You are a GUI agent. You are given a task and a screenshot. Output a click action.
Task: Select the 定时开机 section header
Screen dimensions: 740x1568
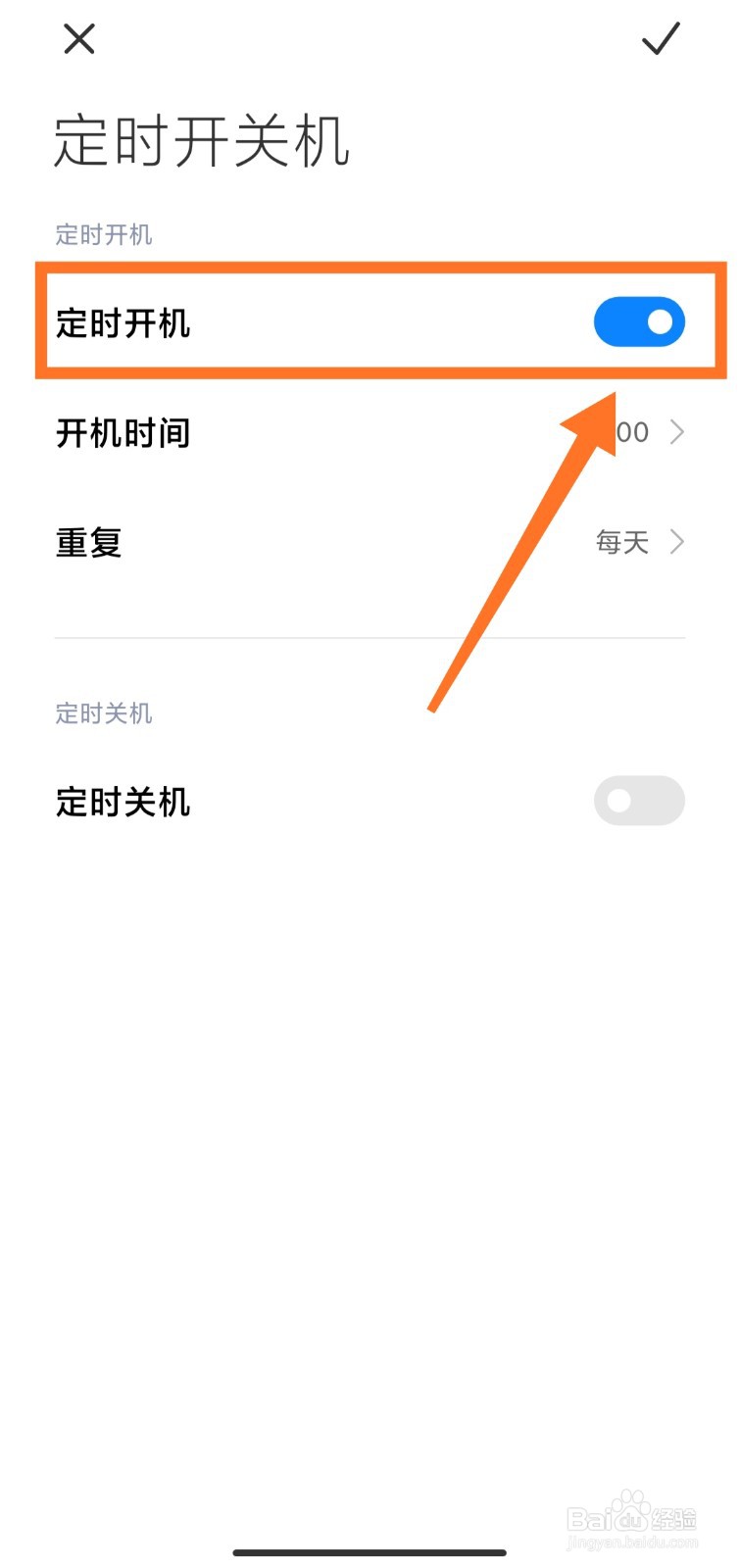(x=103, y=233)
